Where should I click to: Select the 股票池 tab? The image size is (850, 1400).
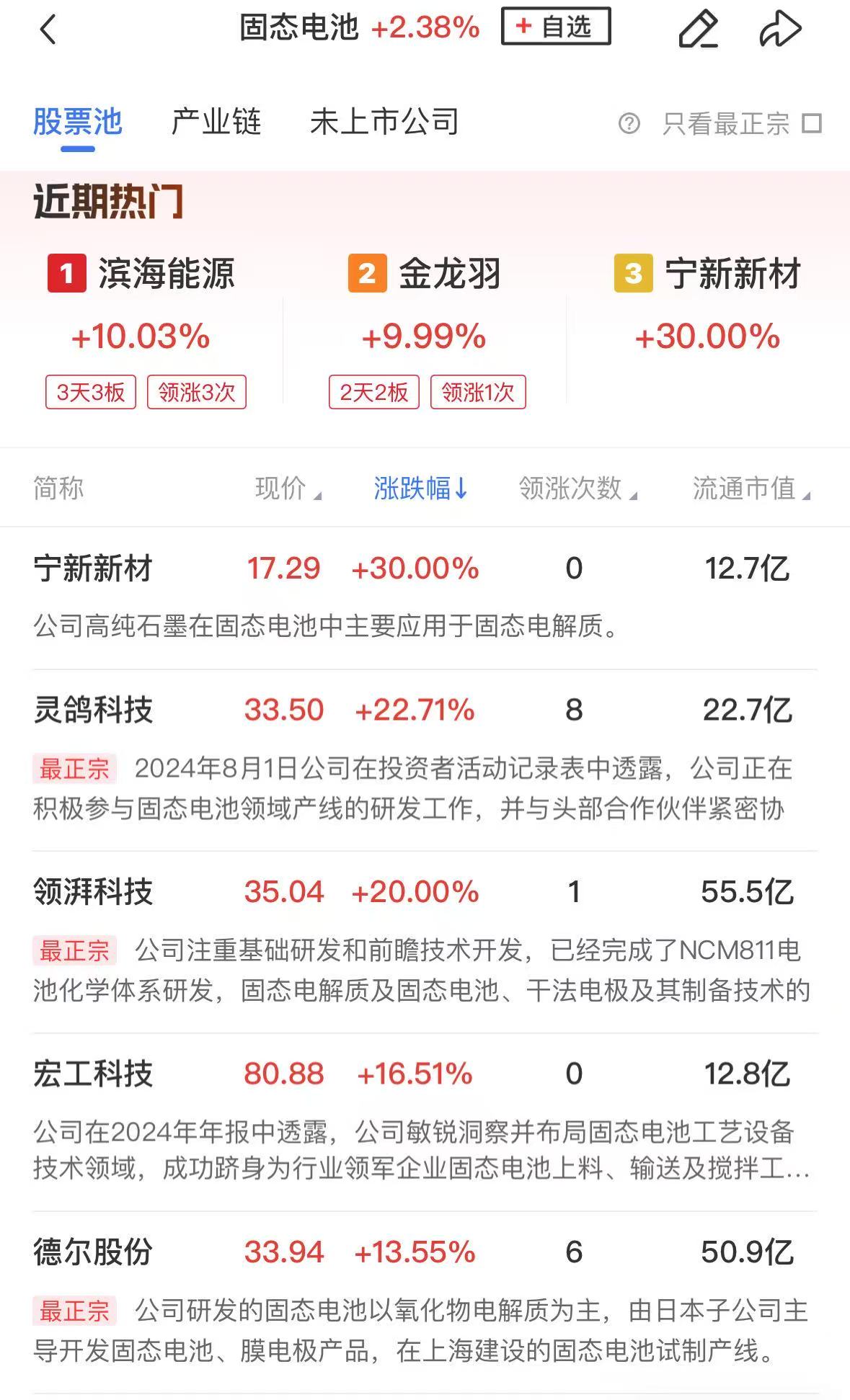pyautogui.click(x=76, y=122)
